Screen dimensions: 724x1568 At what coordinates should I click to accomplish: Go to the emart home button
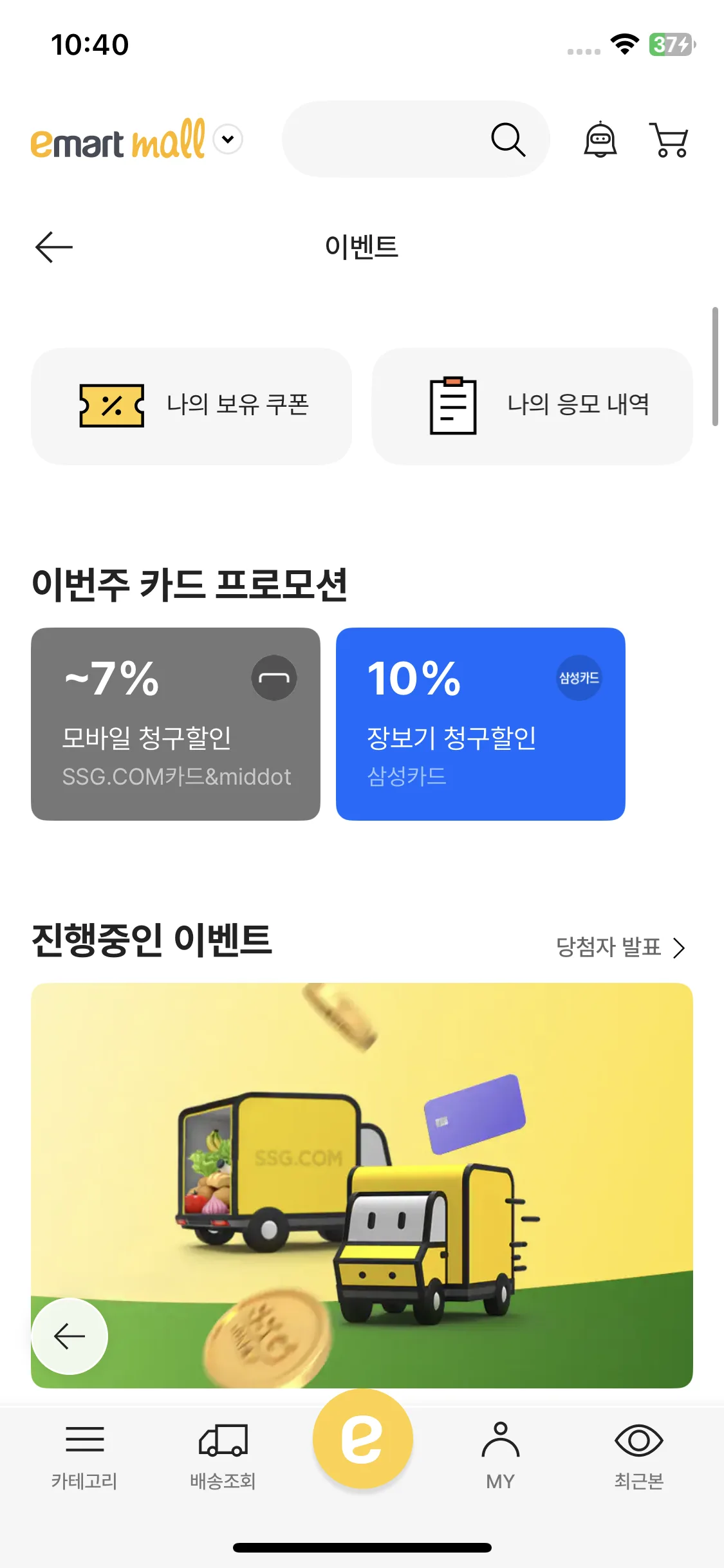click(362, 1439)
